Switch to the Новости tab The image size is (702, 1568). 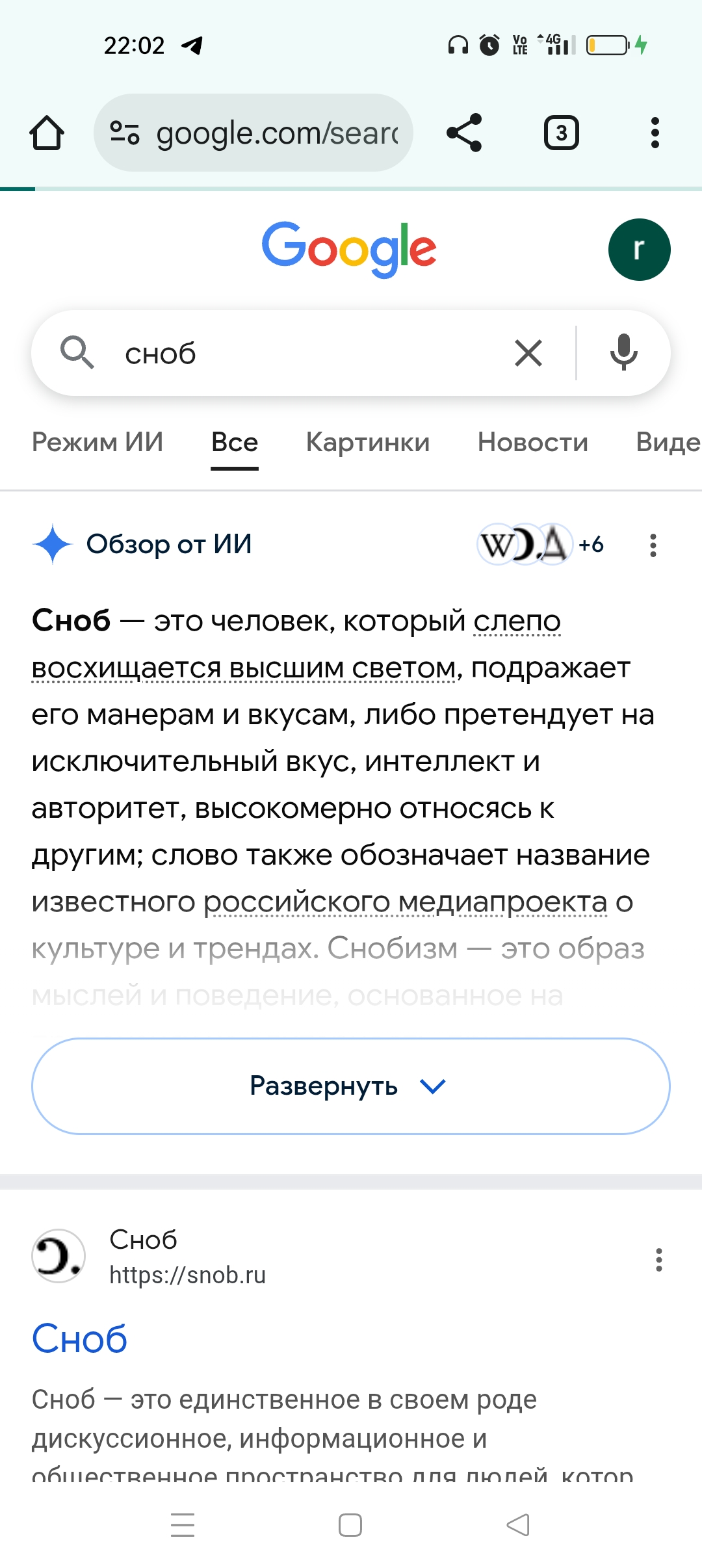[533, 443]
